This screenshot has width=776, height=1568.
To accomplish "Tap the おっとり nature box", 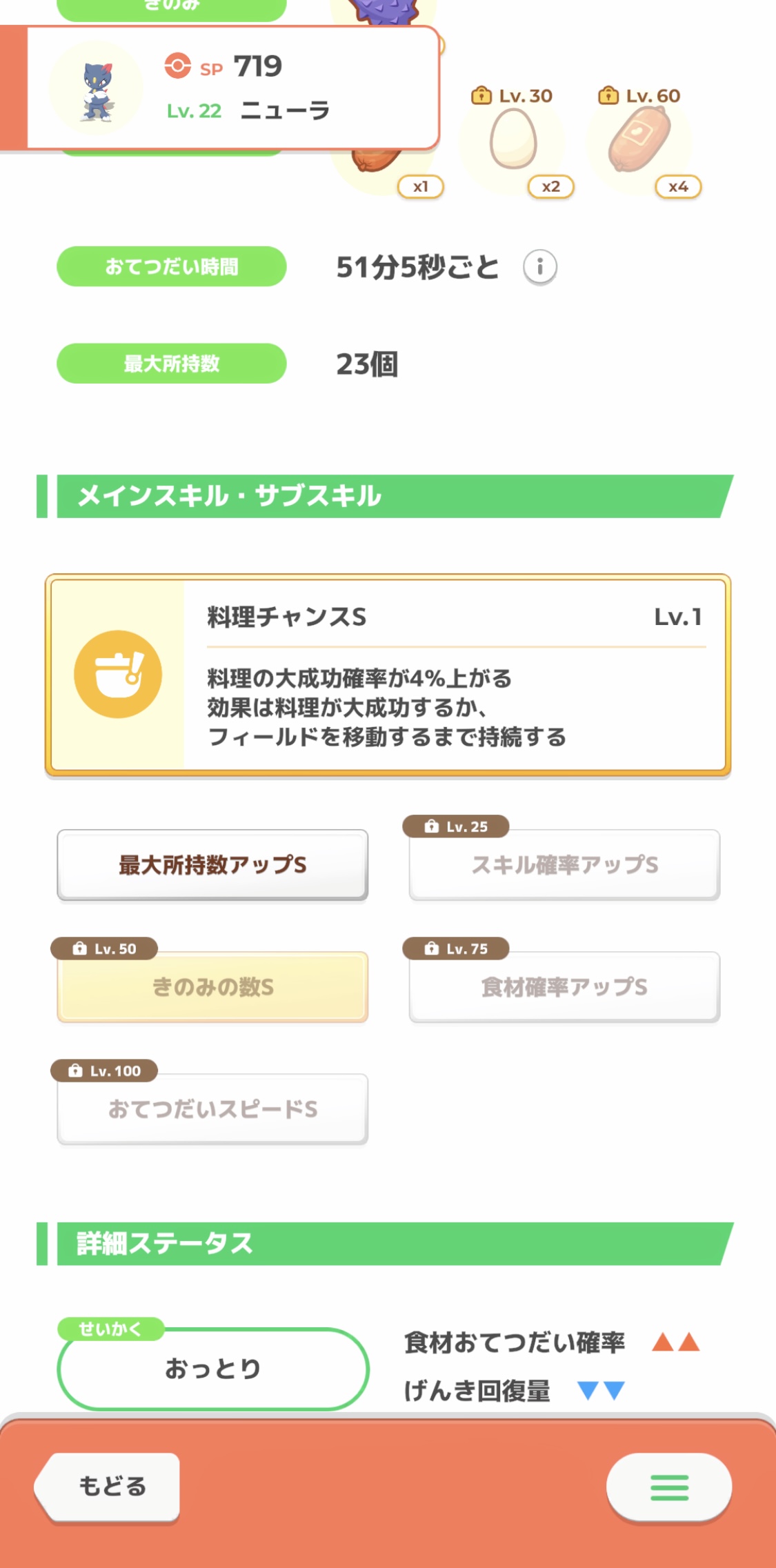I will (213, 1369).
